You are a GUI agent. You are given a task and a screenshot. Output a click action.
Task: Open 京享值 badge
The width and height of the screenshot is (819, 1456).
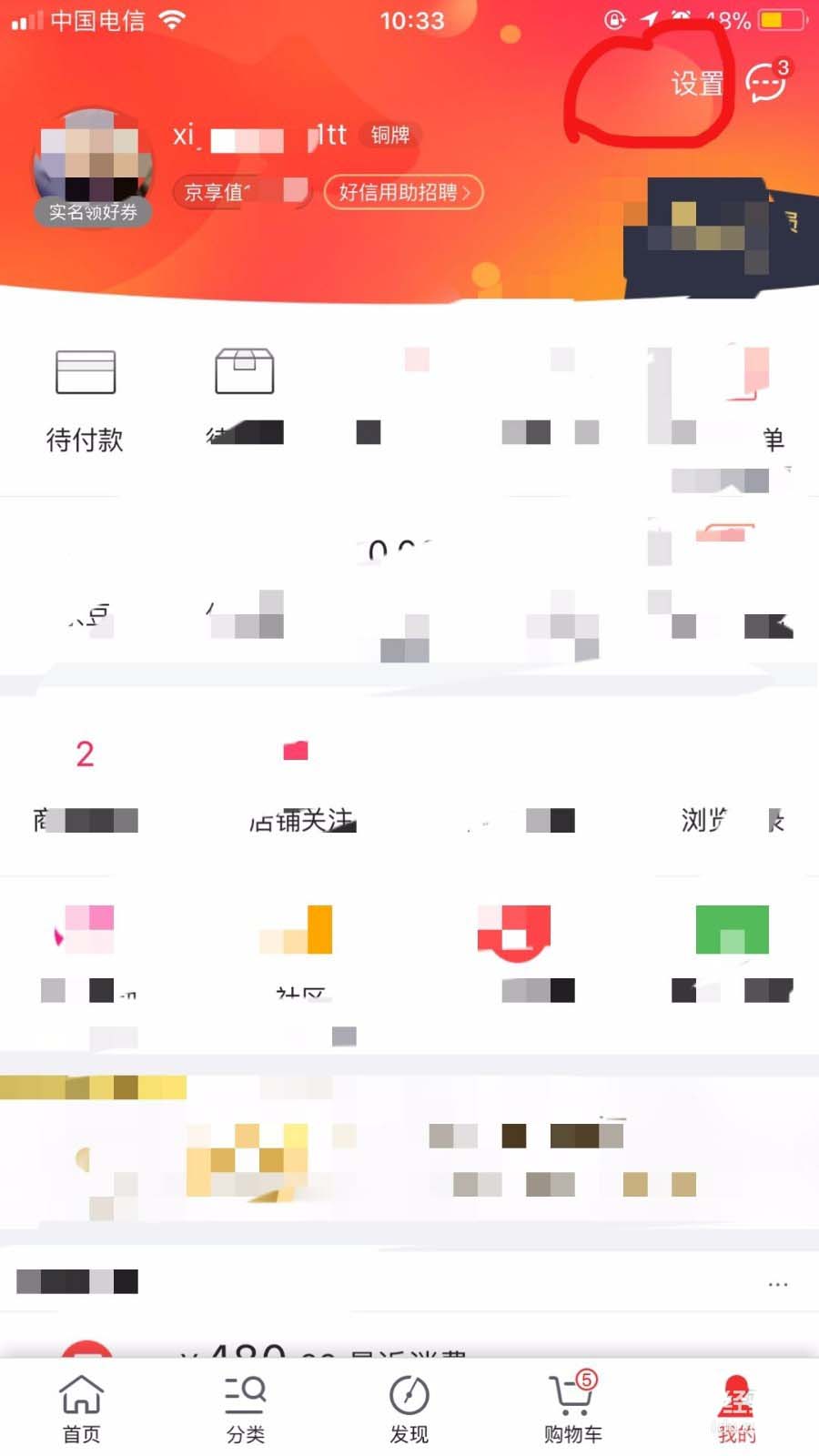242,192
